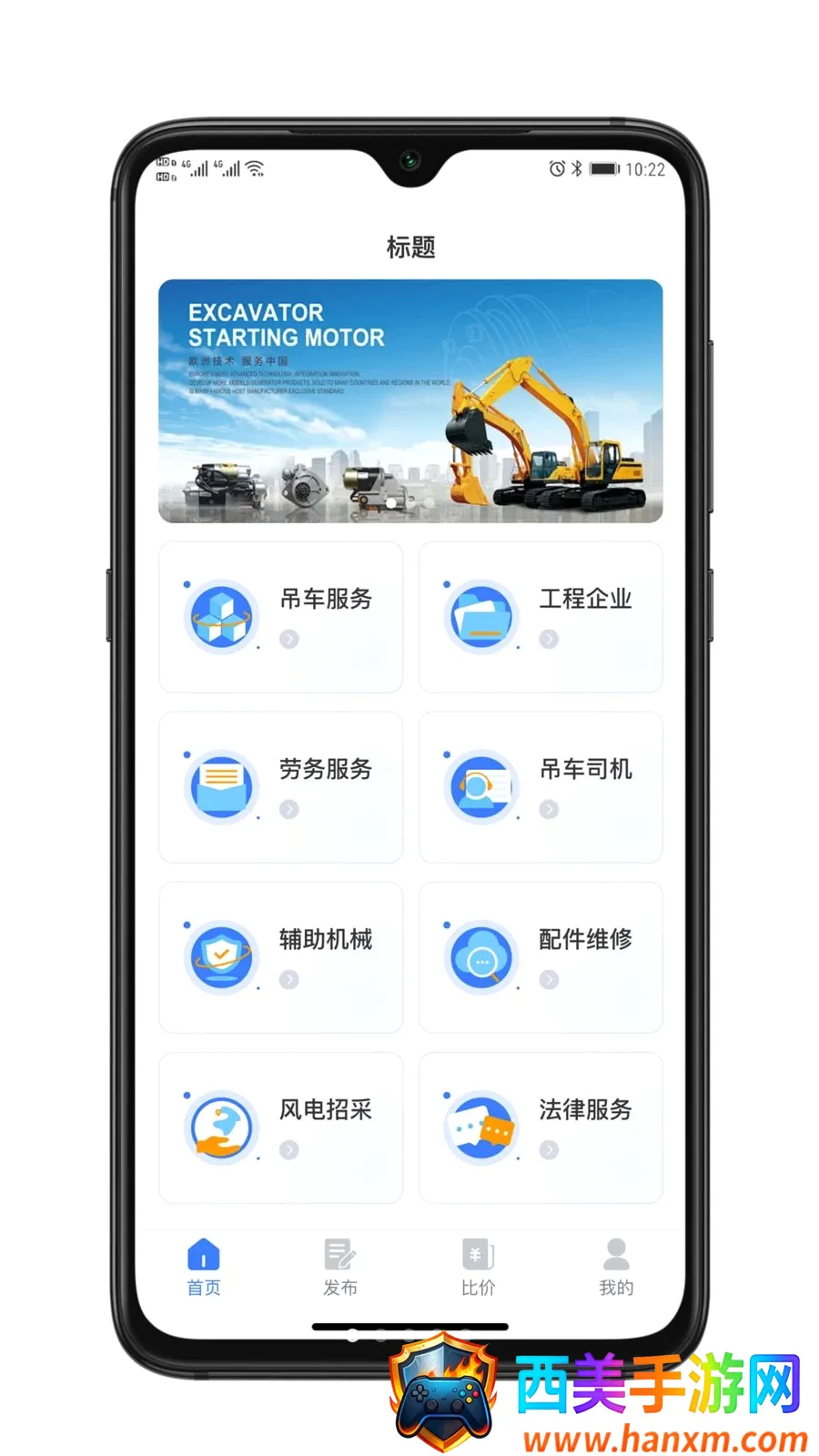819x1456 pixels.
Task: Go to the 辅助机械 section
Action: (x=280, y=957)
